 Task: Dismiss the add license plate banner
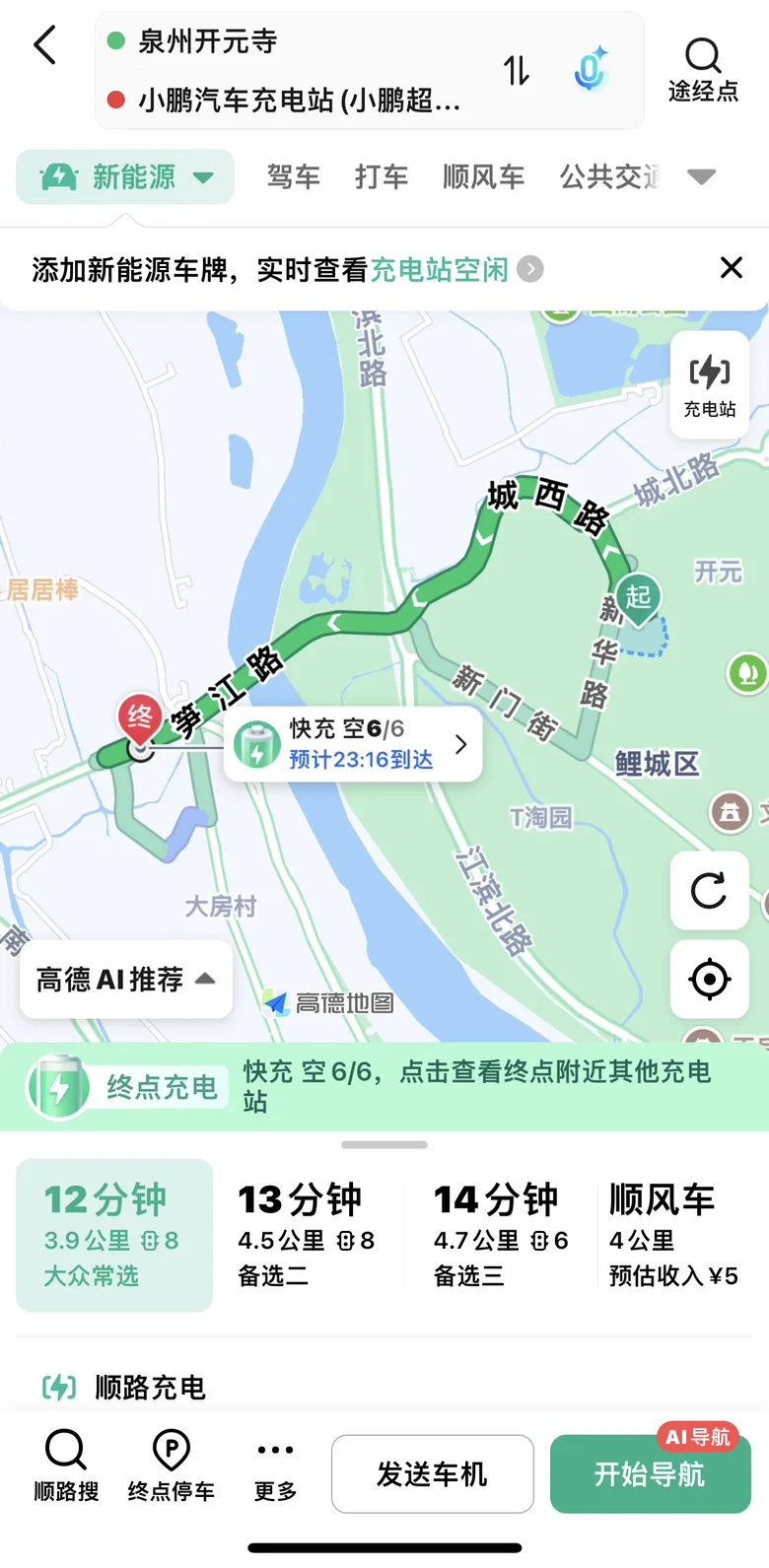pyautogui.click(x=732, y=268)
